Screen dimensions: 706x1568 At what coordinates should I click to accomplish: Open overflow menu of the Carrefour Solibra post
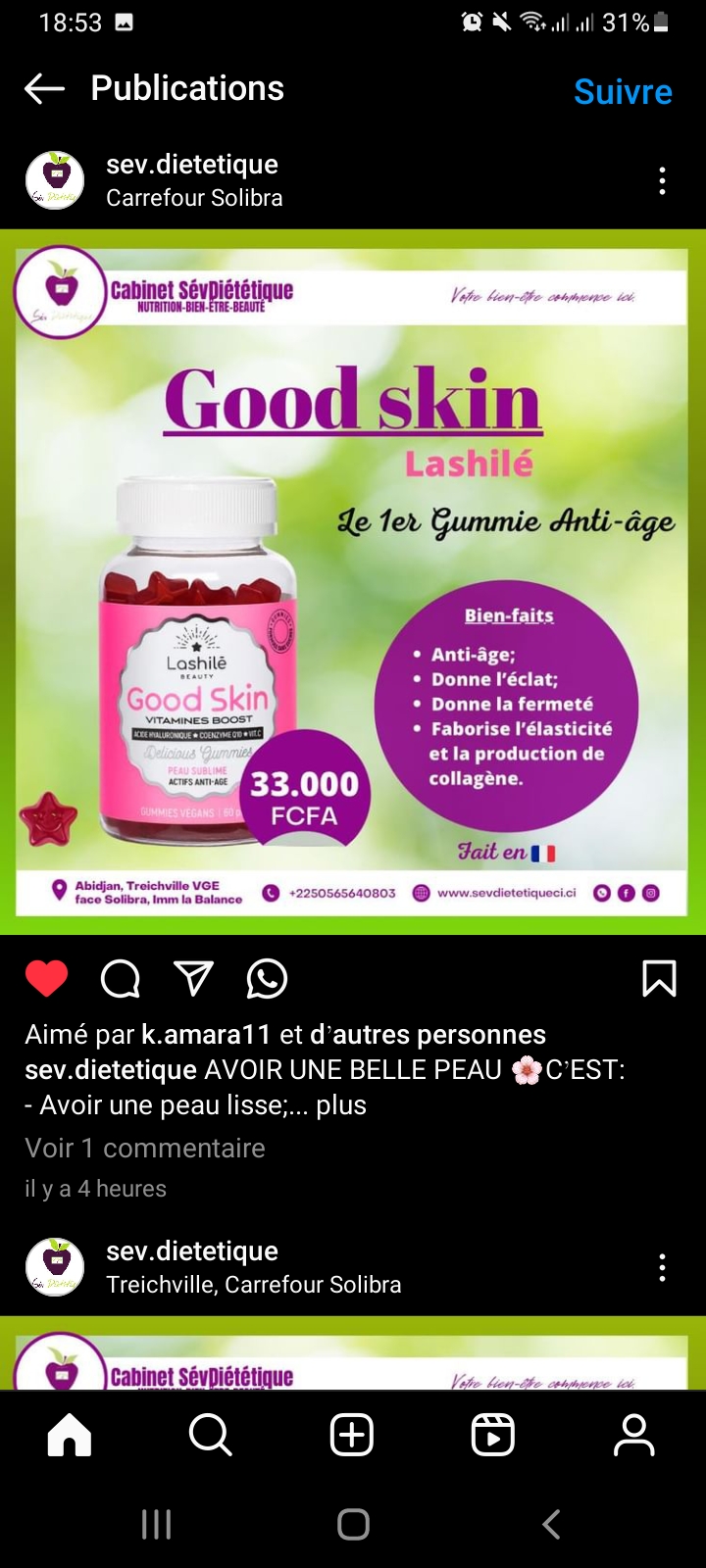click(663, 180)
